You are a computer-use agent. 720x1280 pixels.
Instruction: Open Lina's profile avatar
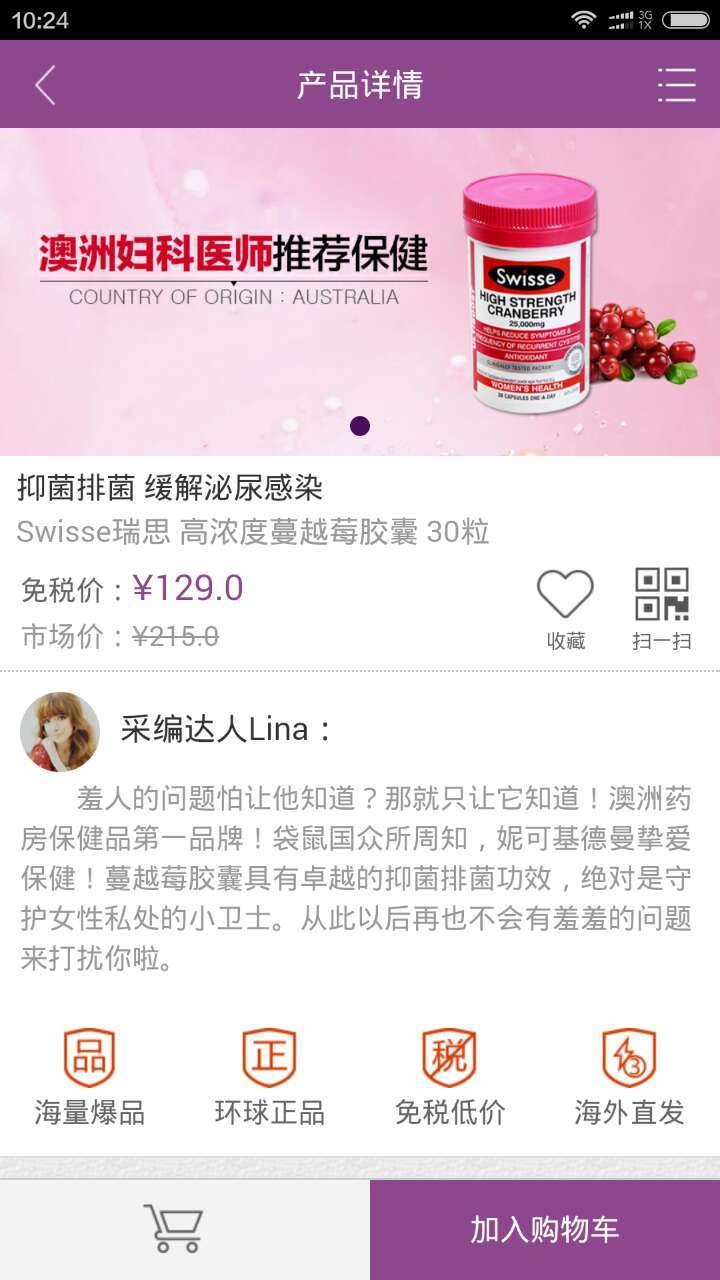(60, 731)
